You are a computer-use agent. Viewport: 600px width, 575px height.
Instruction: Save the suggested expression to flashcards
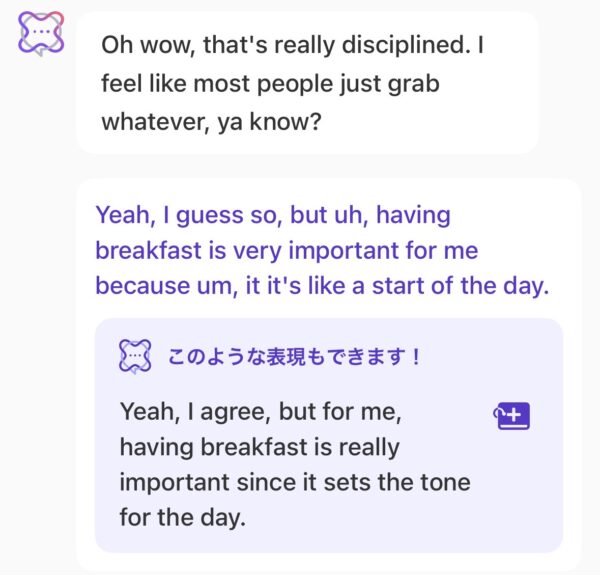[512, 416]
